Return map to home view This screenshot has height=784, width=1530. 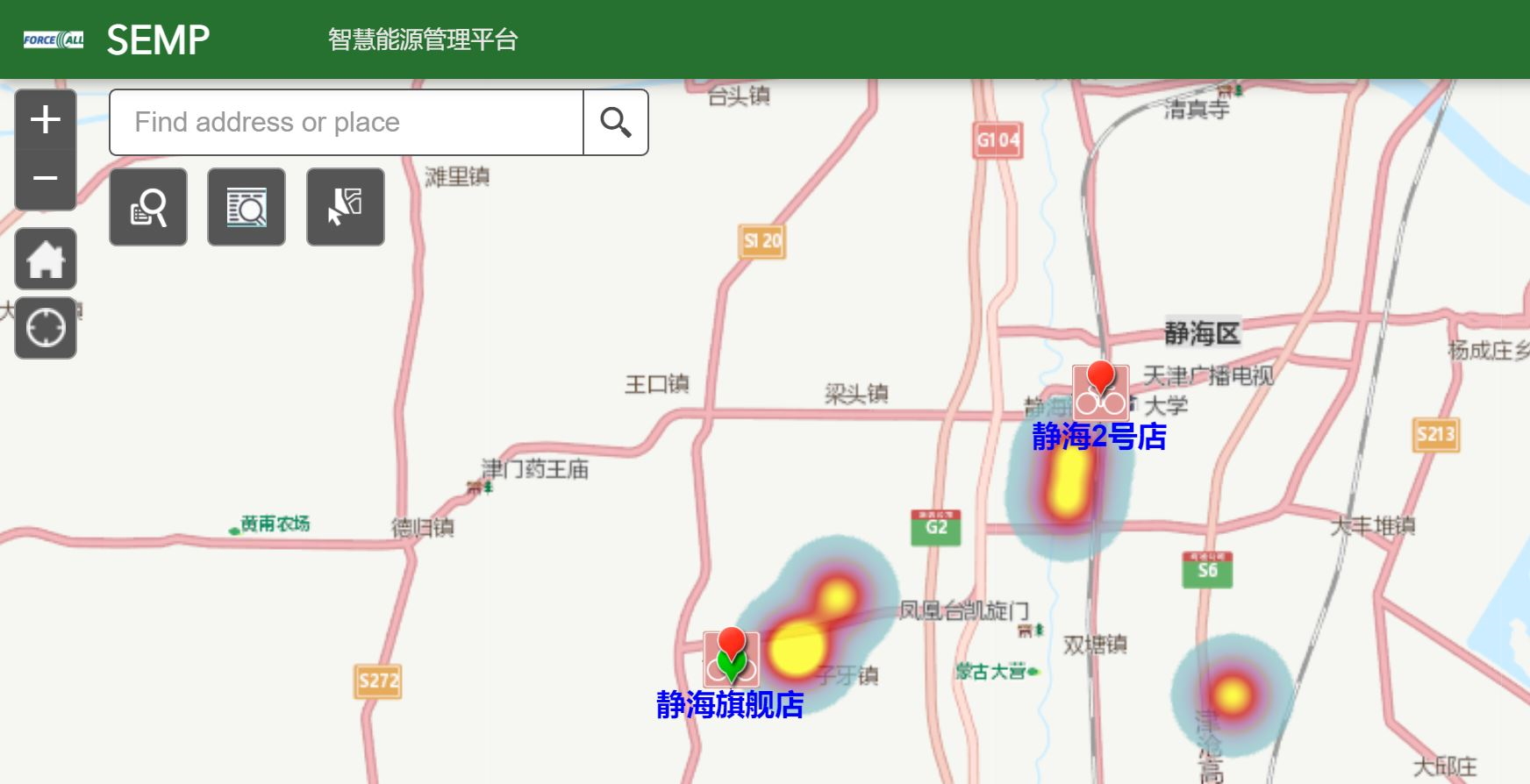tap(46, 259)
